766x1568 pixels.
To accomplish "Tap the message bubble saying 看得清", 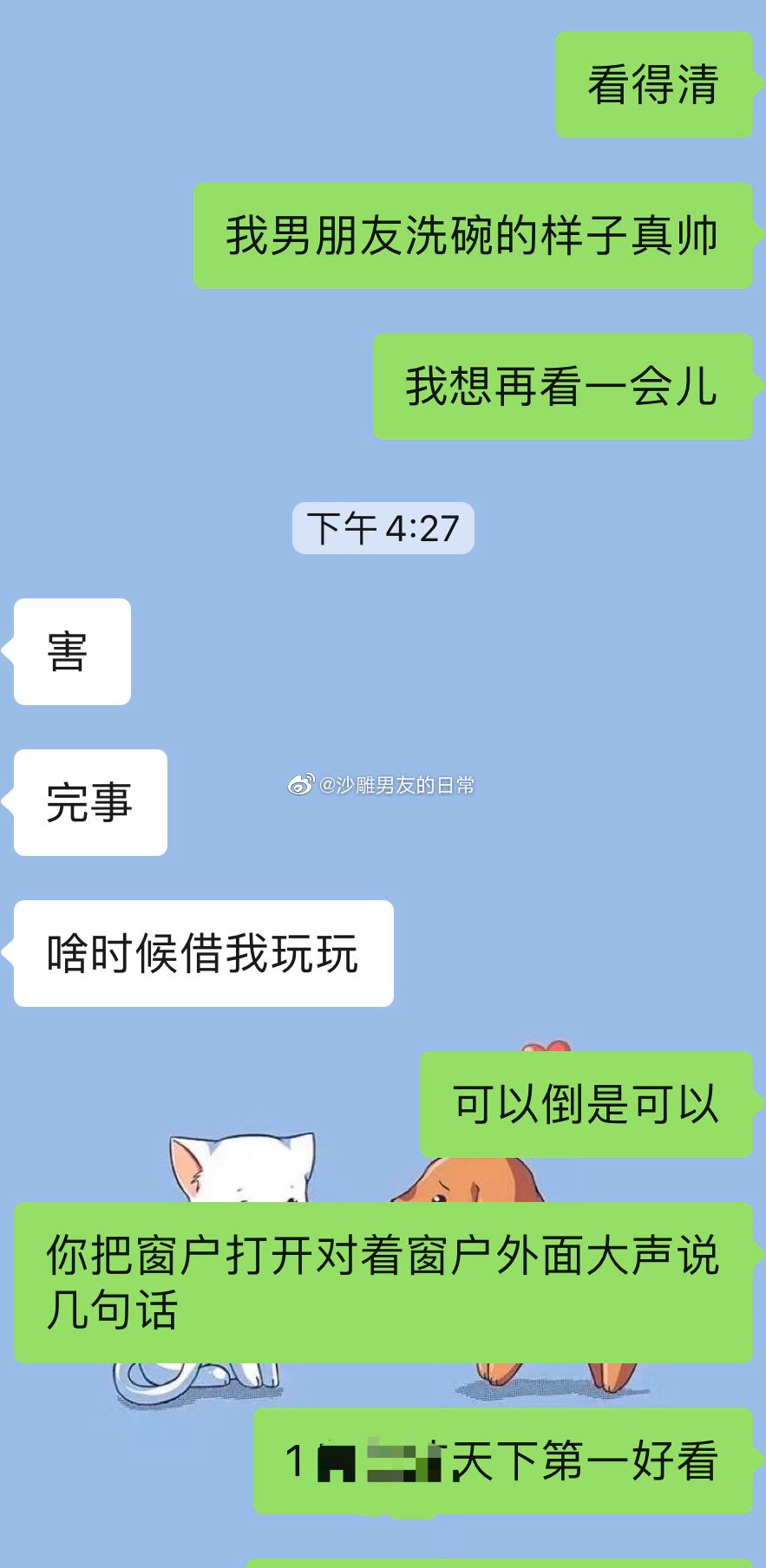I will (652, 83).
